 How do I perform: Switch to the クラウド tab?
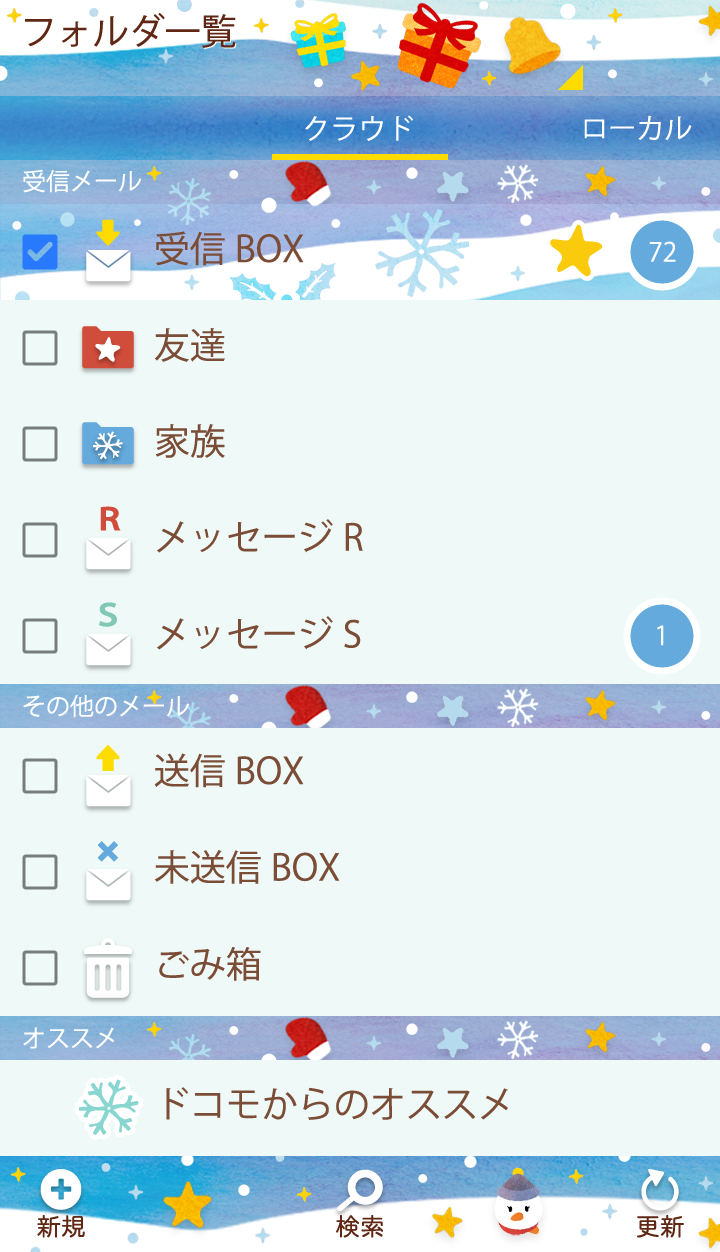359,129
